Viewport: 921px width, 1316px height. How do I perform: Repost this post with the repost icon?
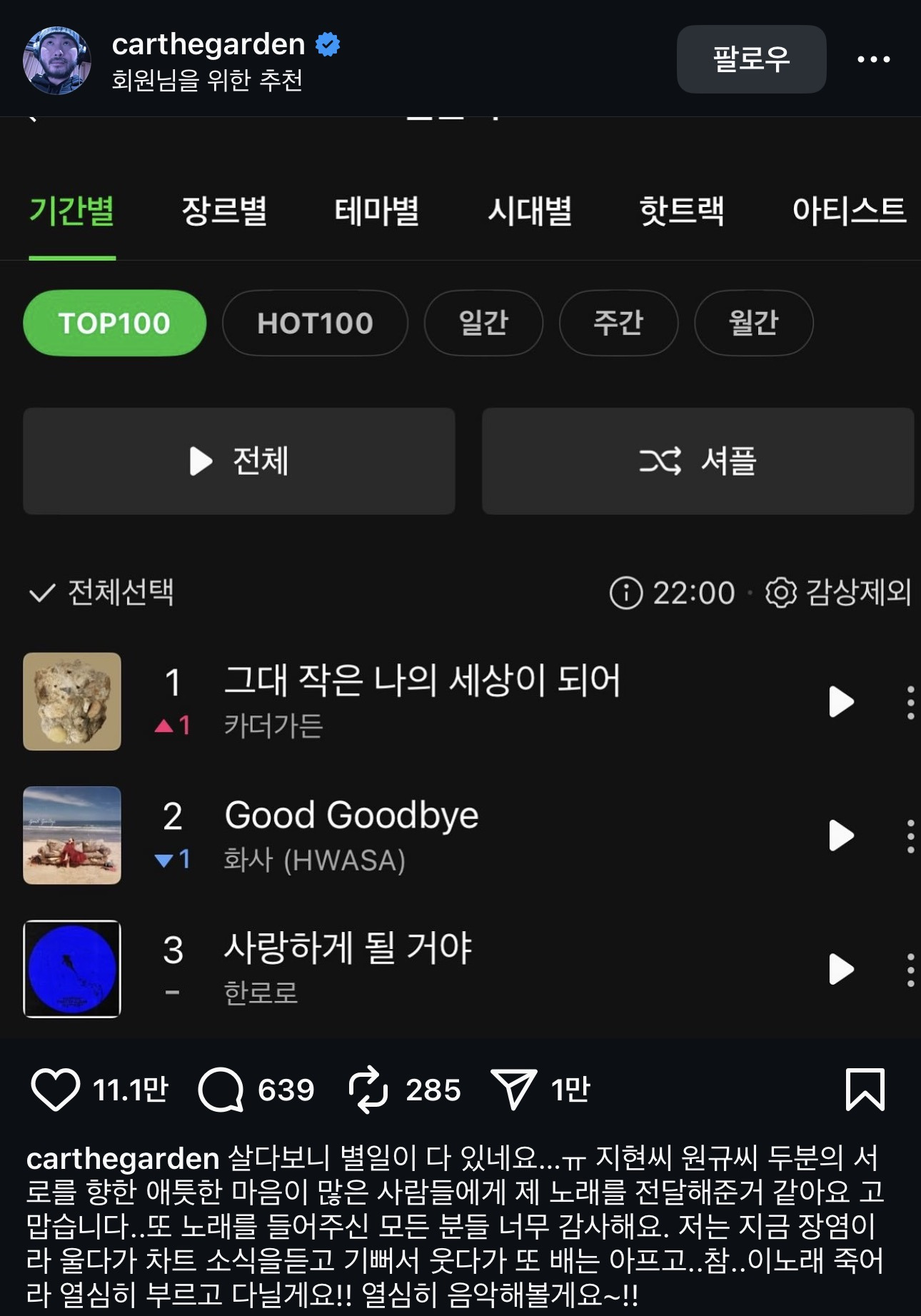click(x=368, y=1090)
